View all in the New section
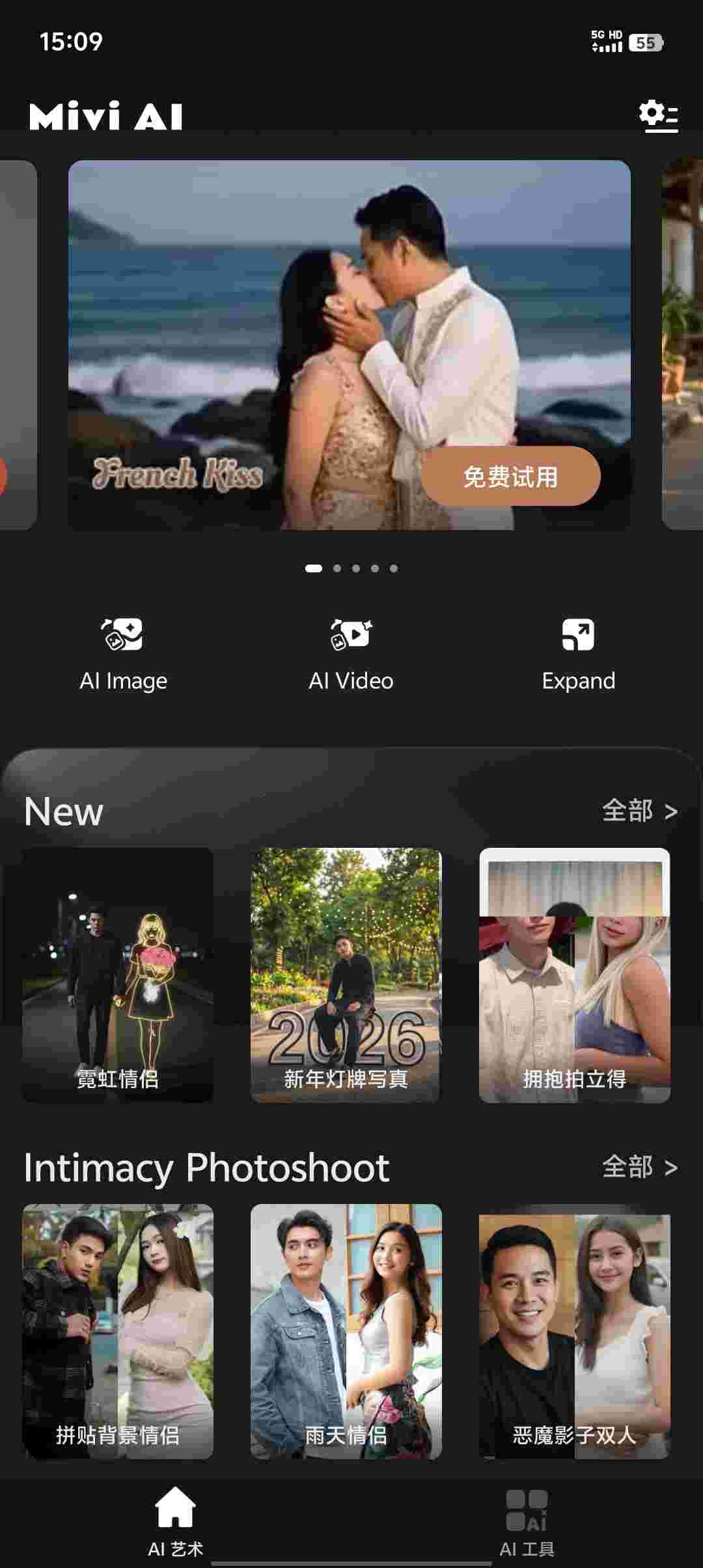Image resolution: width=703 pixels, height=1568 pixels. point(639,811)
